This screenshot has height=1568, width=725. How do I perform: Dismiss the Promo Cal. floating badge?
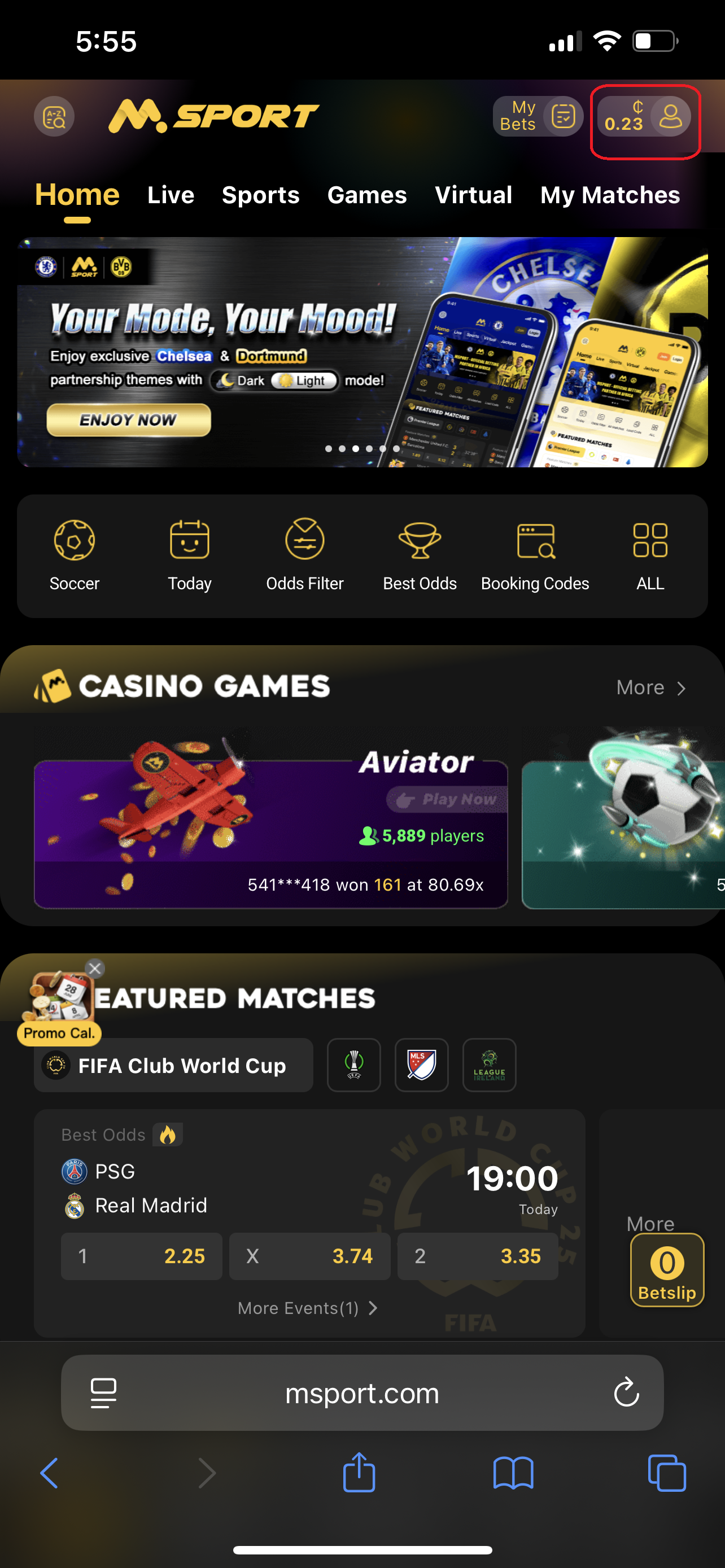(x=95, y=969)
